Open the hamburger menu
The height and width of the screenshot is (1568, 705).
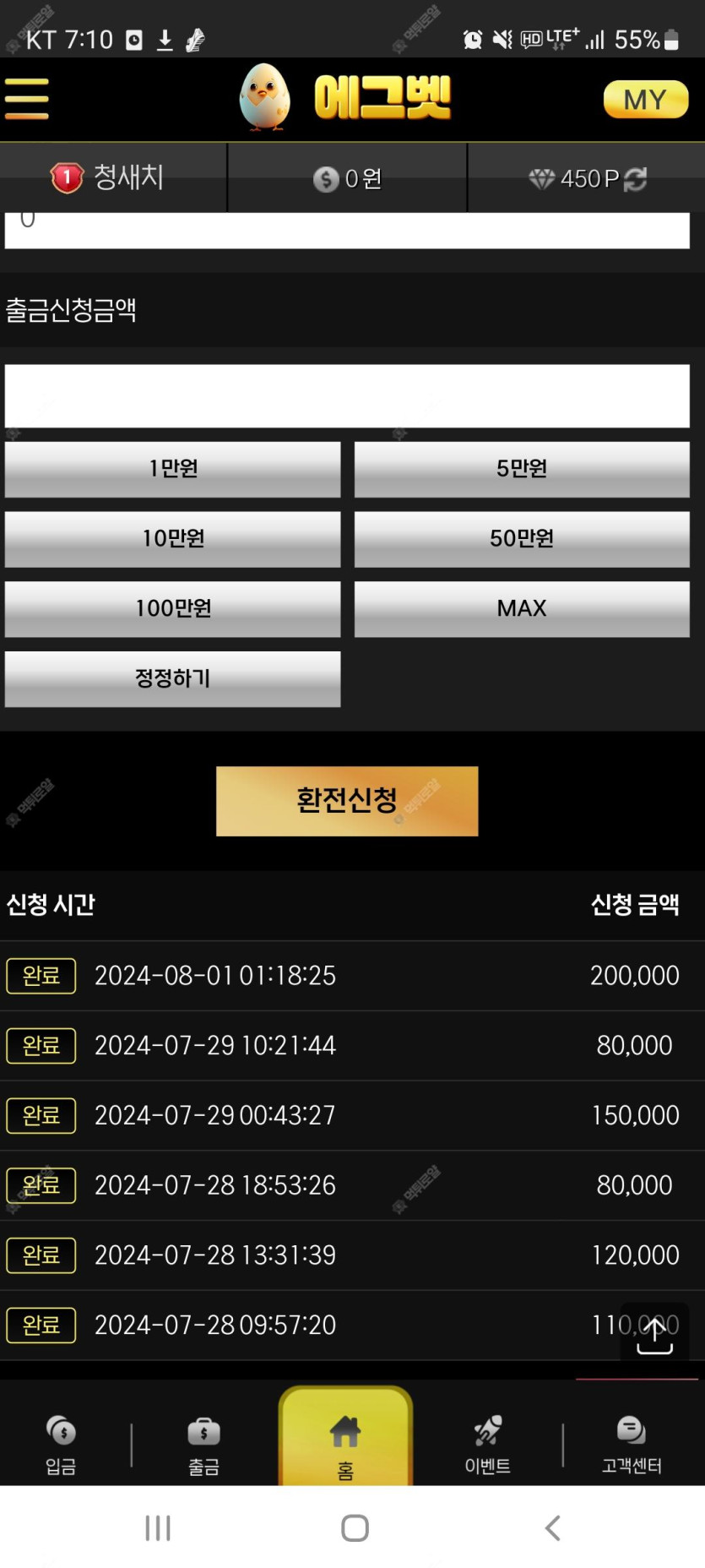click(x=27, y=99)
